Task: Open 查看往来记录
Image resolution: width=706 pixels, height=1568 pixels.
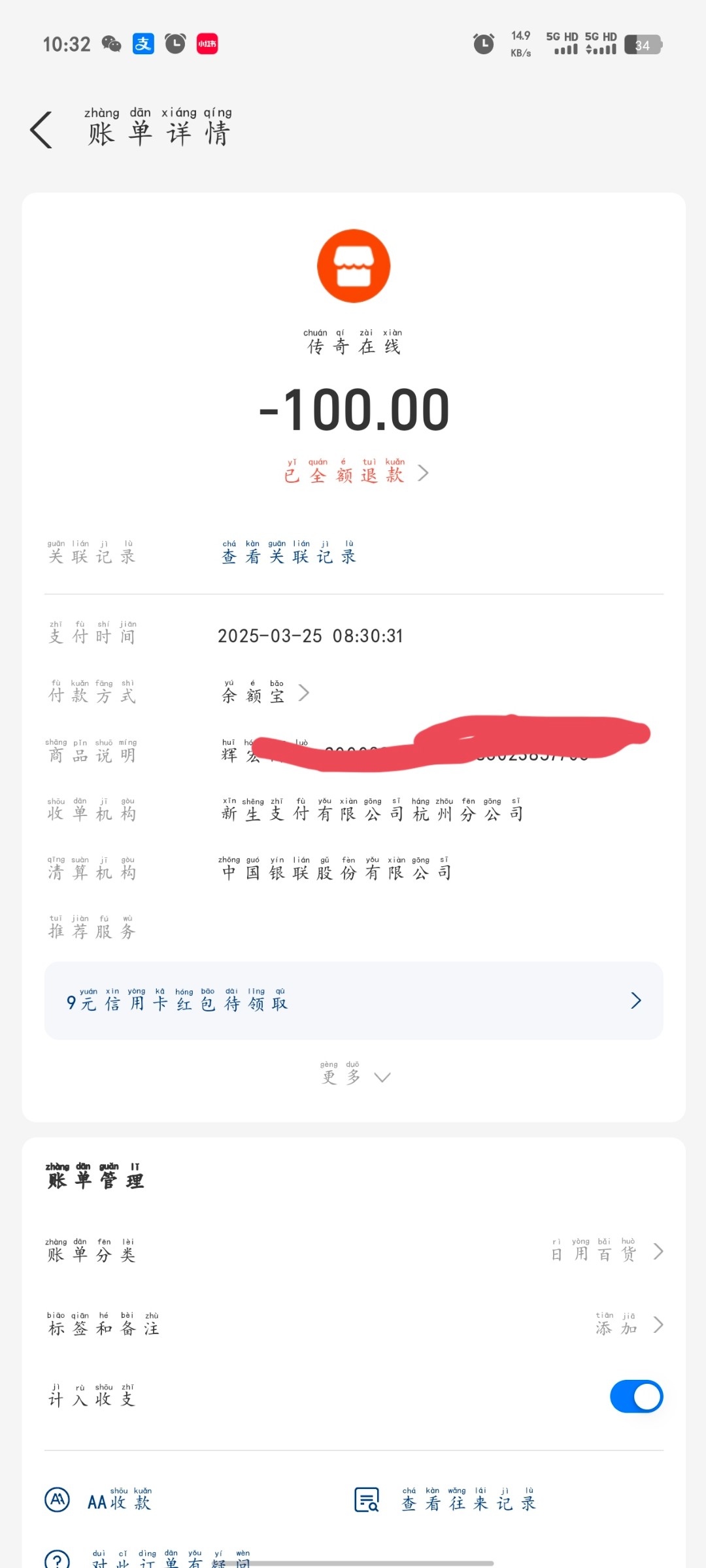Action: [445, 1499]
